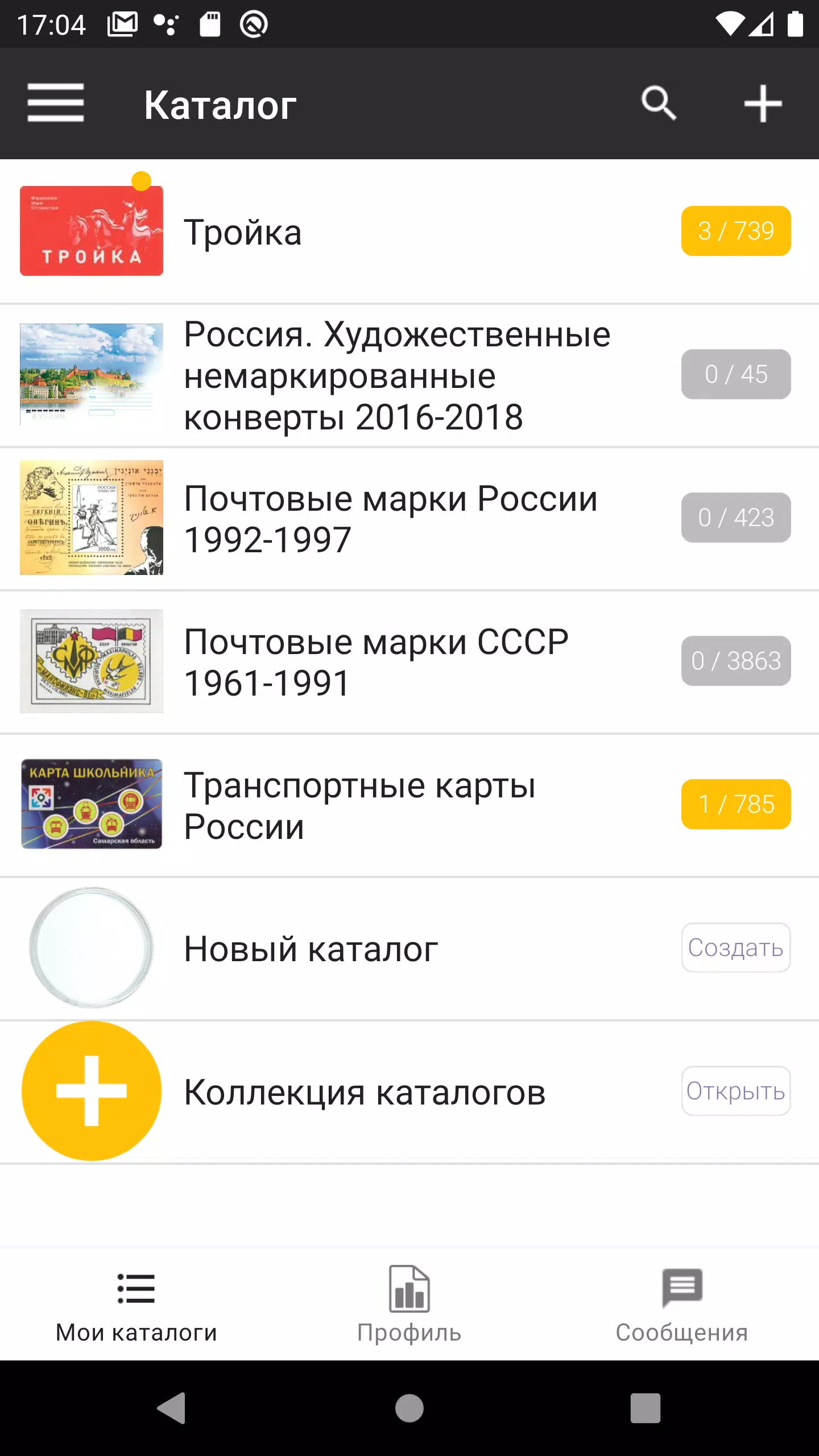Viewport: 819px width, 1456px height.
Task: Open the catalog search
Action: coord(659,104)
